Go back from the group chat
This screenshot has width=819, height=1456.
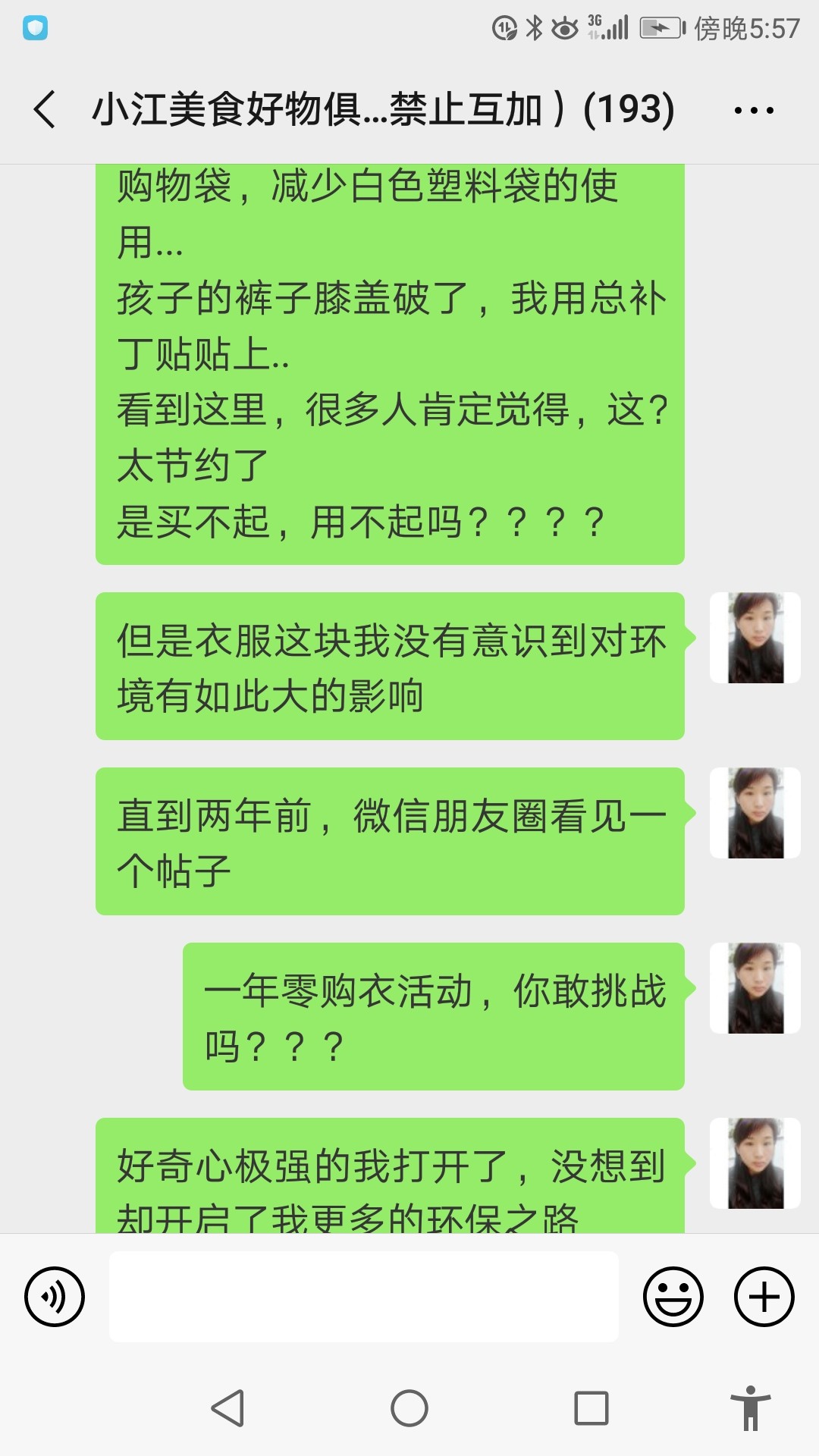pos(44,109)
